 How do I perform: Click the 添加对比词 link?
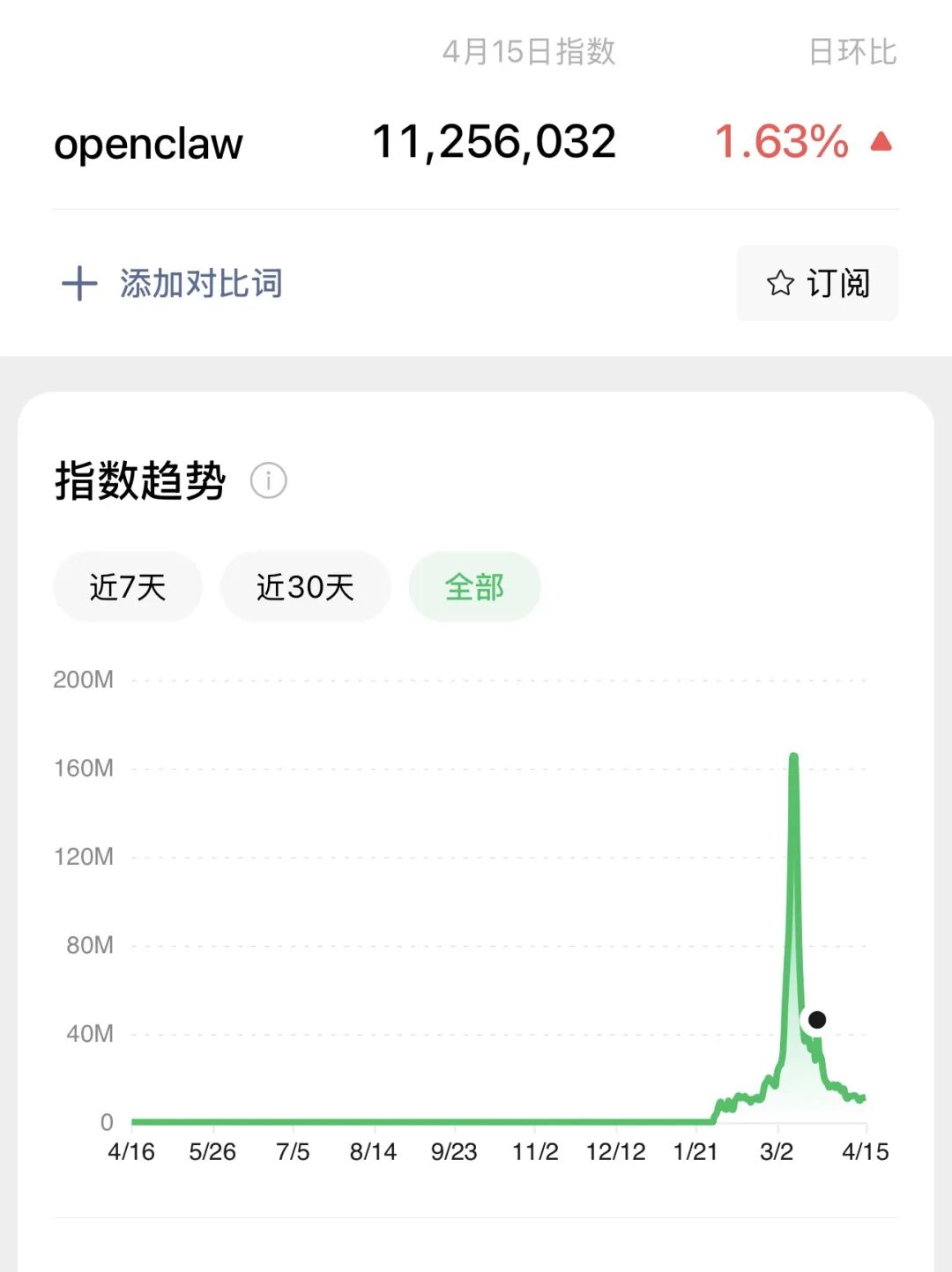coord(201,284)
